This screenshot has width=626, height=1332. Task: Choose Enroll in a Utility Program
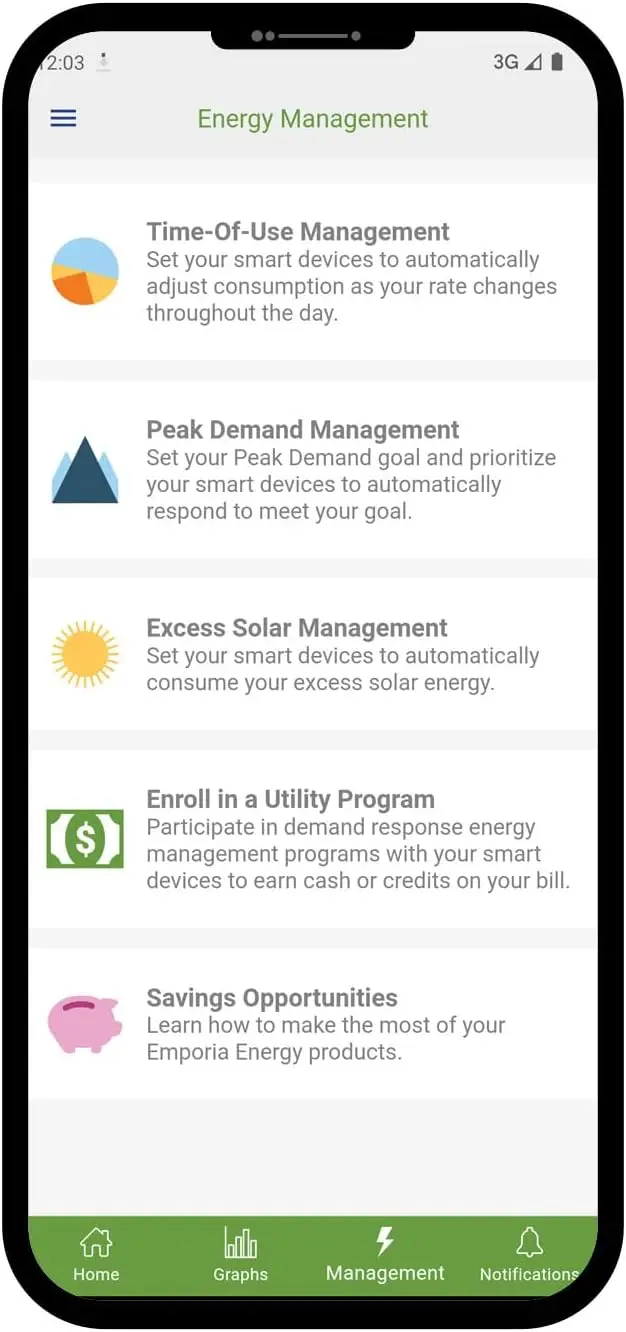tap(312, 839)
